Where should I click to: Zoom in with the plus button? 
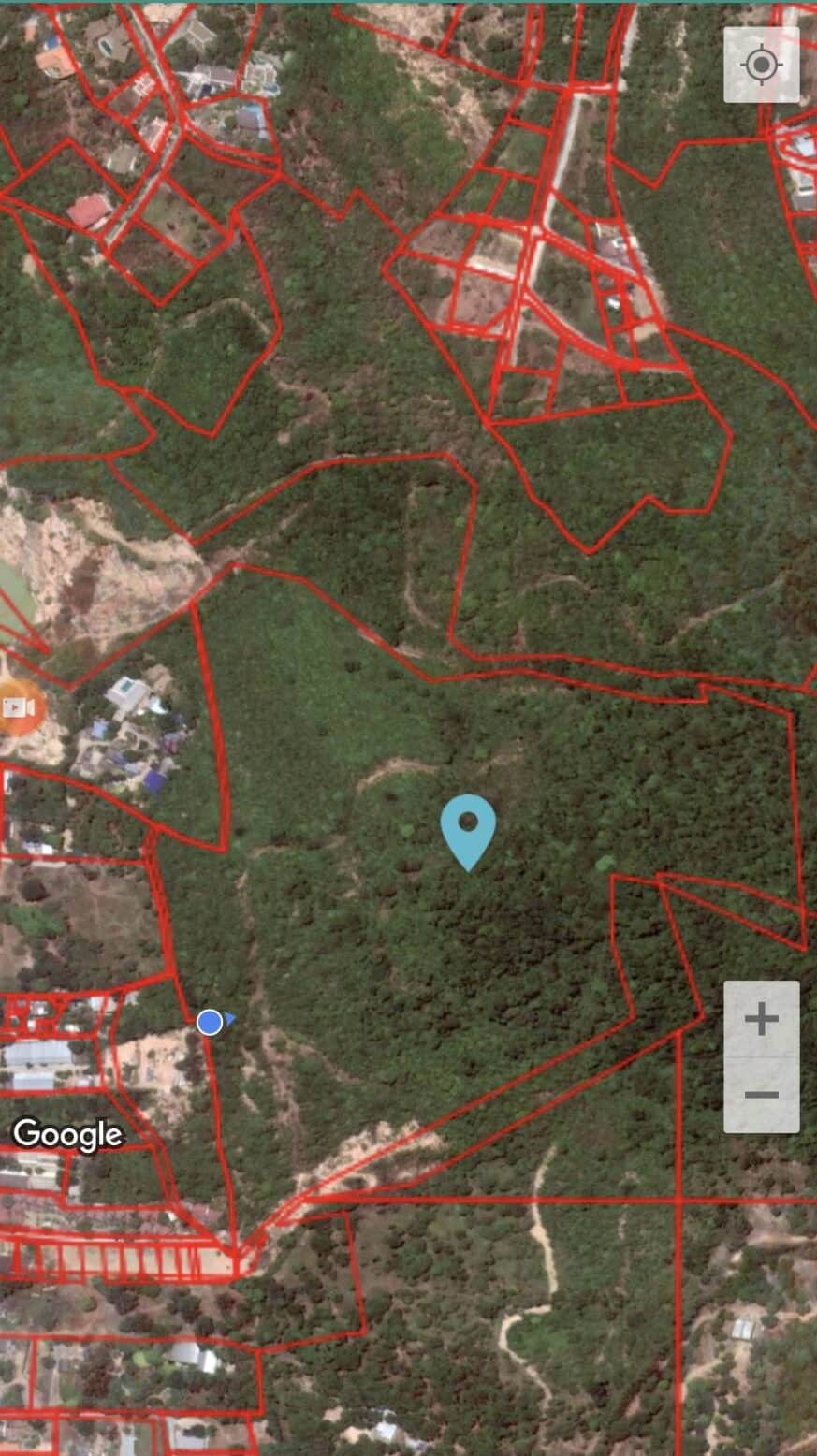(761, 1019)
